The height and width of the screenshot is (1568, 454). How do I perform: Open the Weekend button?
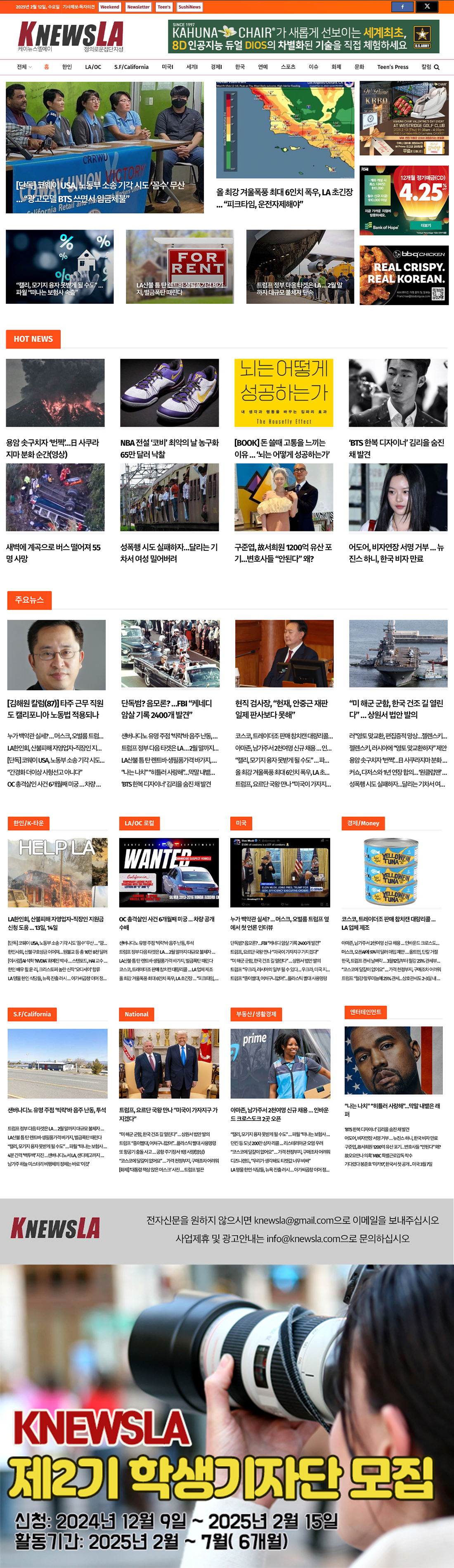pyautogui.click(x=109, y=7)
